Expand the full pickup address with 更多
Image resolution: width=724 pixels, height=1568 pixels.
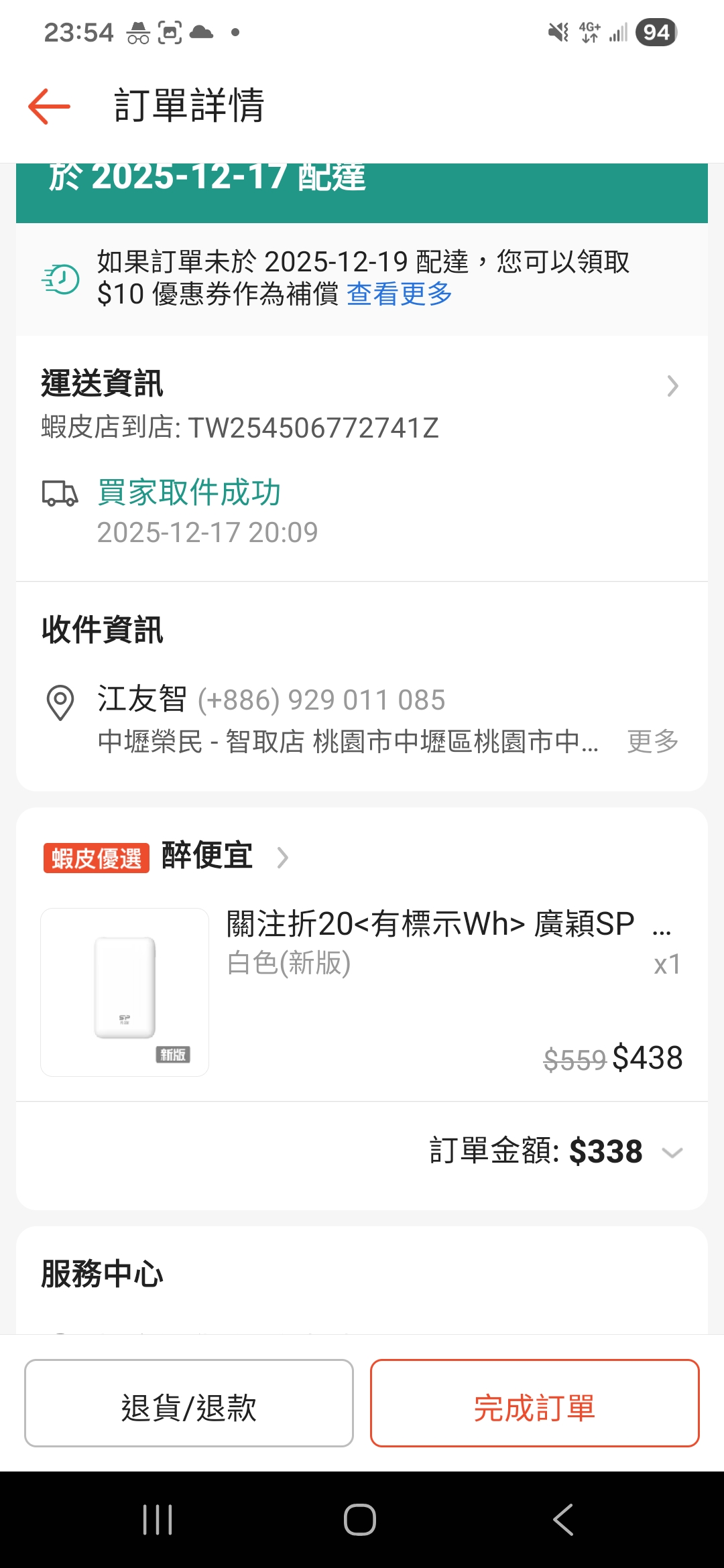click(652, 741)
